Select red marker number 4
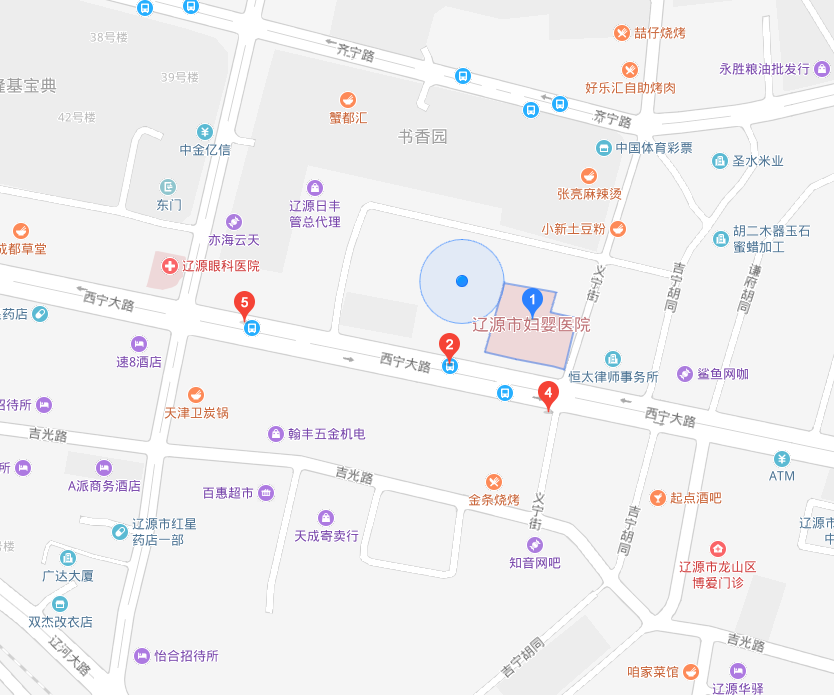 coord(547,393)
